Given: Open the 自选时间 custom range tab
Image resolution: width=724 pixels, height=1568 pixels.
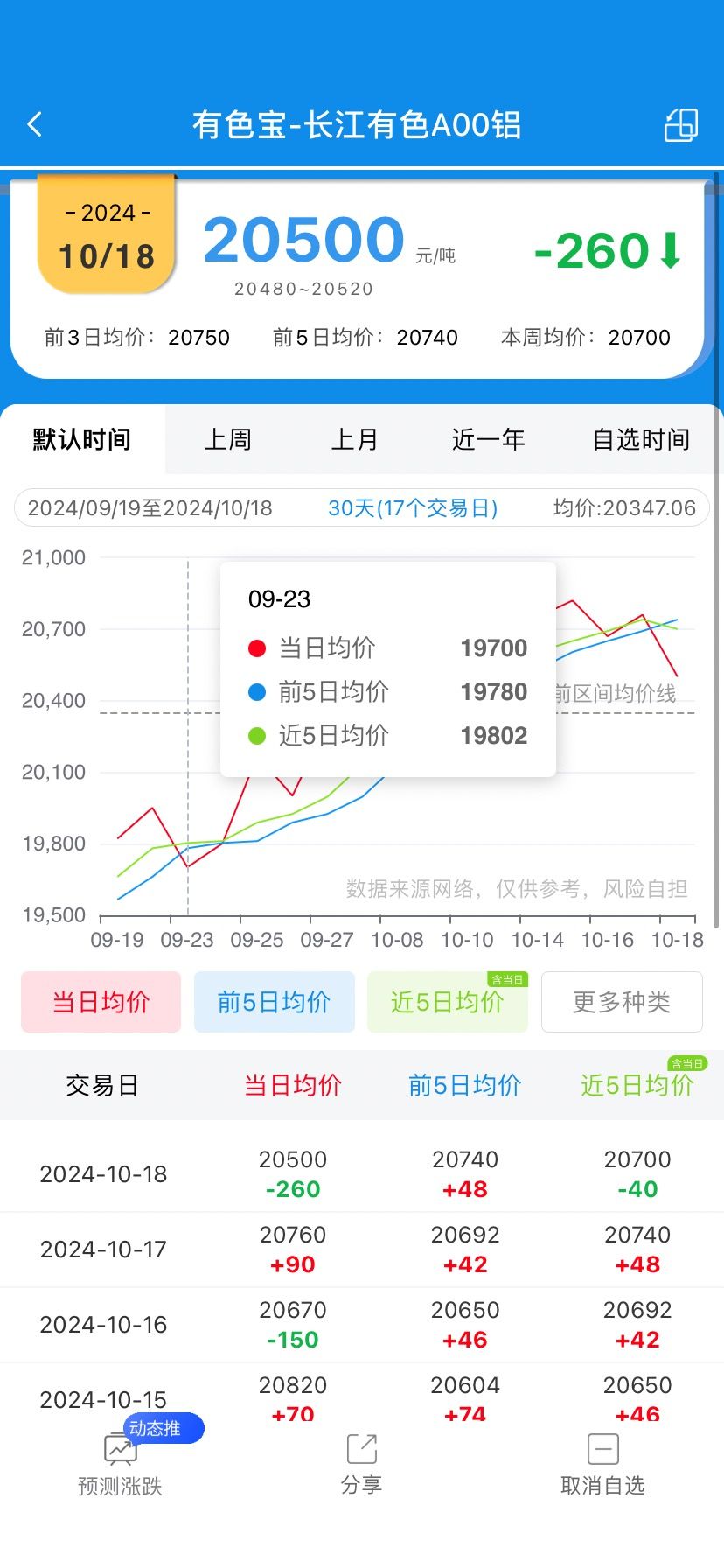Looking at the screenshot, I should tap(641, 439).
